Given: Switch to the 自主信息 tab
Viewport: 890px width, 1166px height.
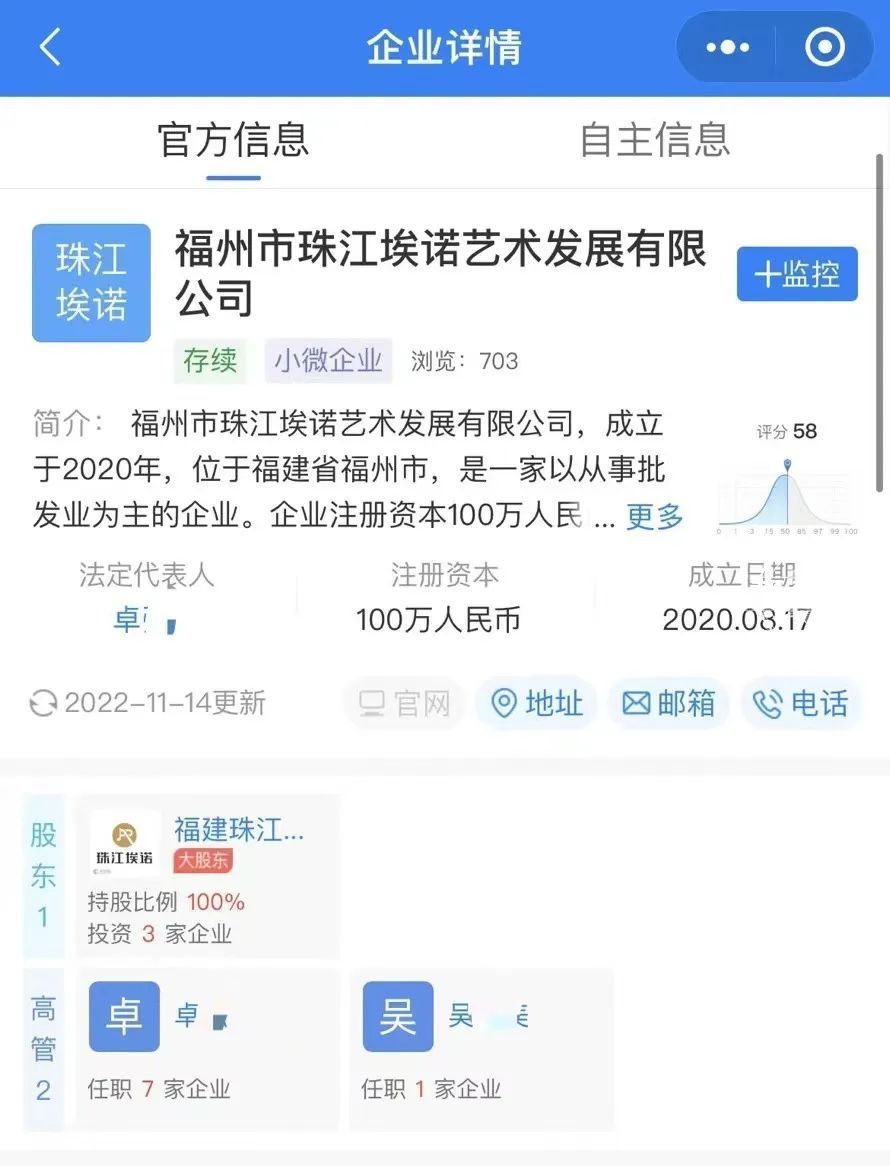Looking at the screenshot, I should (x=655, y=140).
